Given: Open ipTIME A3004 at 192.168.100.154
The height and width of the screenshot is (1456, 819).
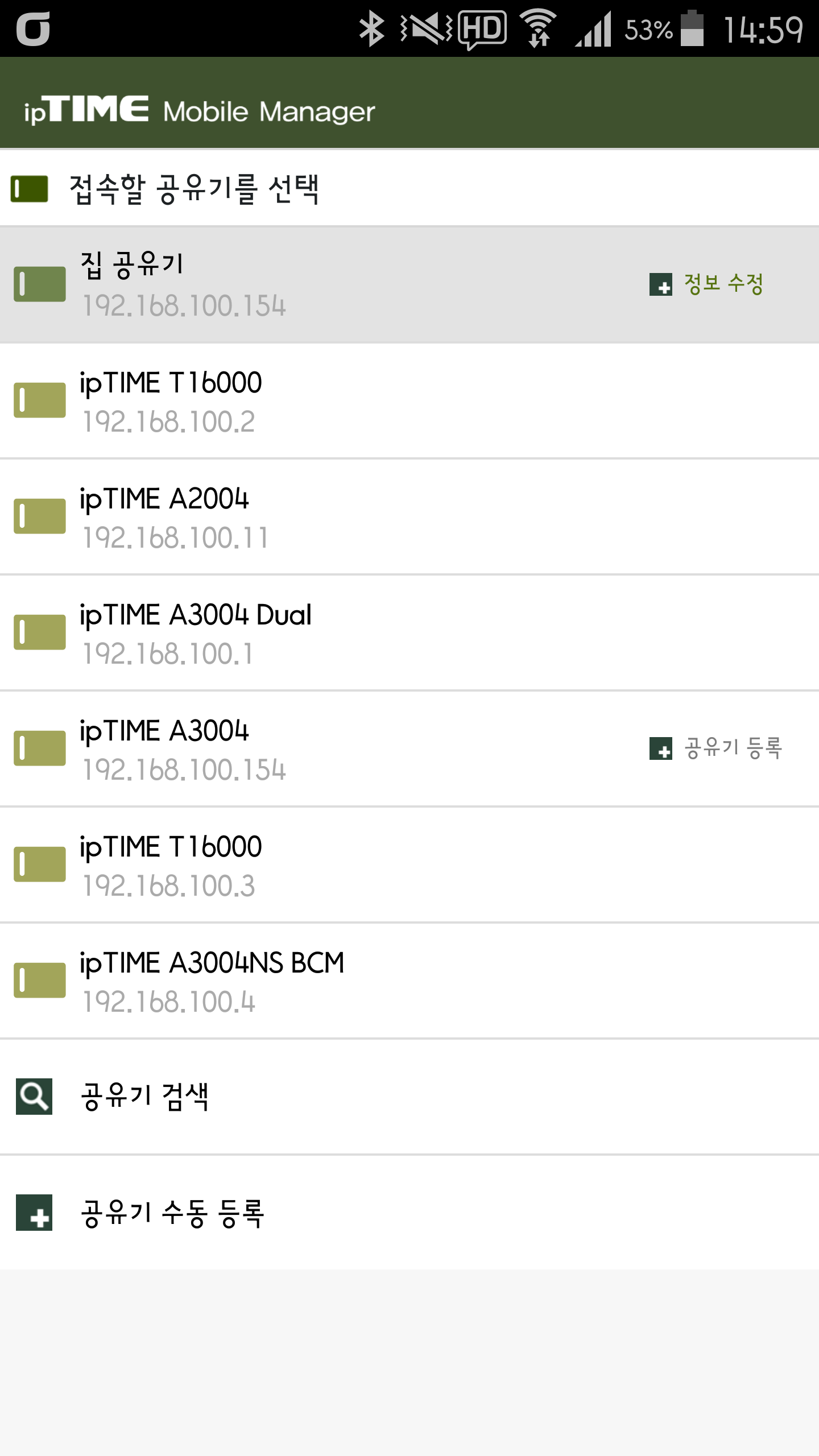Looking at the screenshot, I should click(x=284, y=749).
